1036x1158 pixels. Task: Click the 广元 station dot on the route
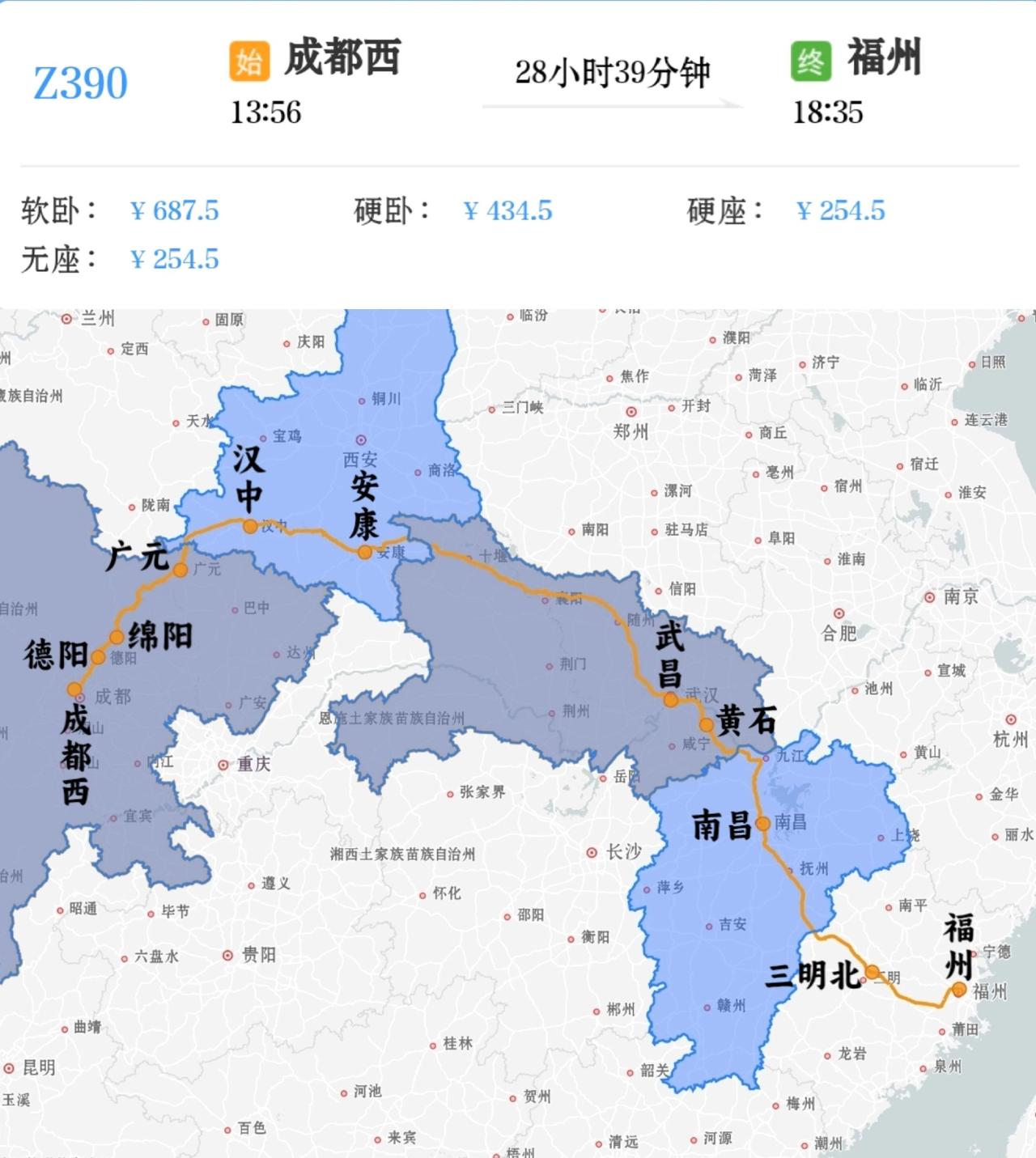[180, 571]
